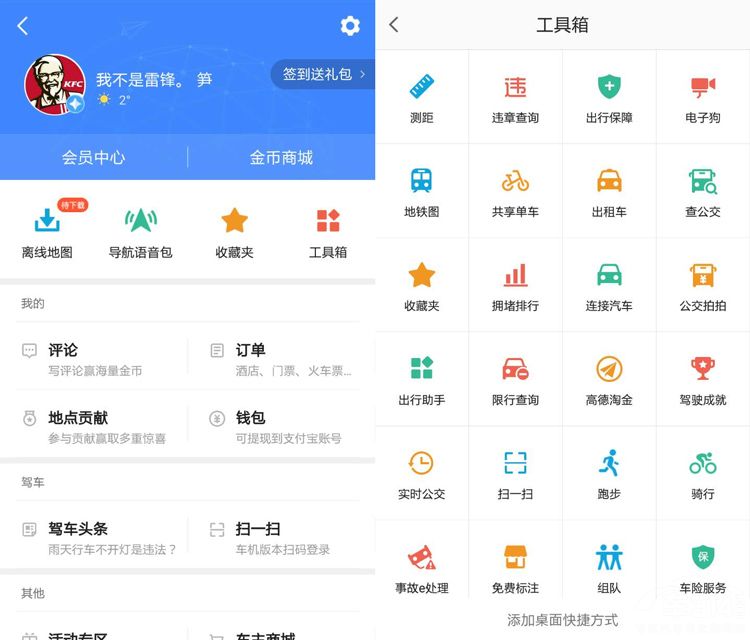Select 实时公交 real-time bus
This screenshot has height=640, width=750.
click(x=422, y=474)
